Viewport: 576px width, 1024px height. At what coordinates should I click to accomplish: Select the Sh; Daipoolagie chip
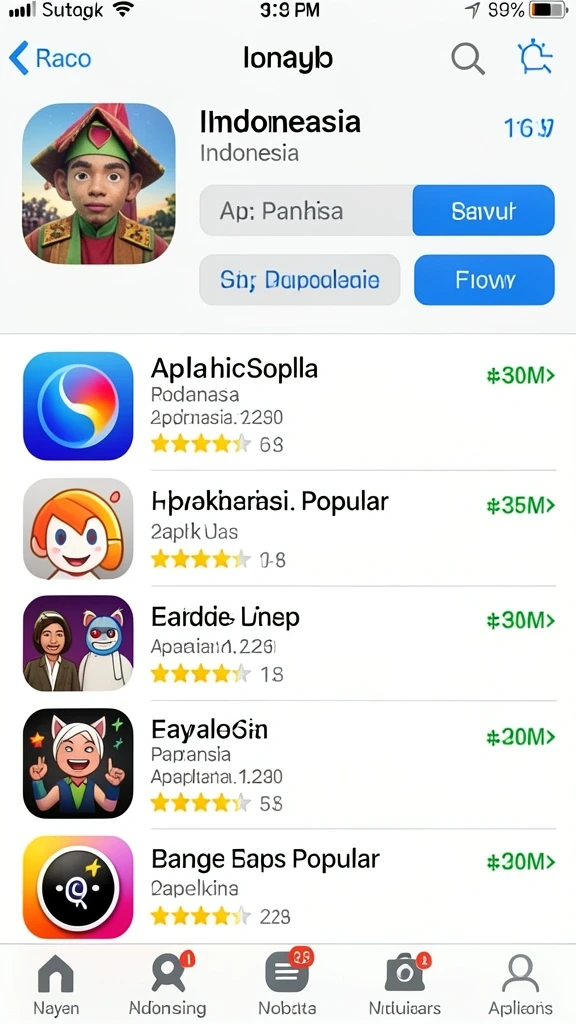click(x=300, y=280)
